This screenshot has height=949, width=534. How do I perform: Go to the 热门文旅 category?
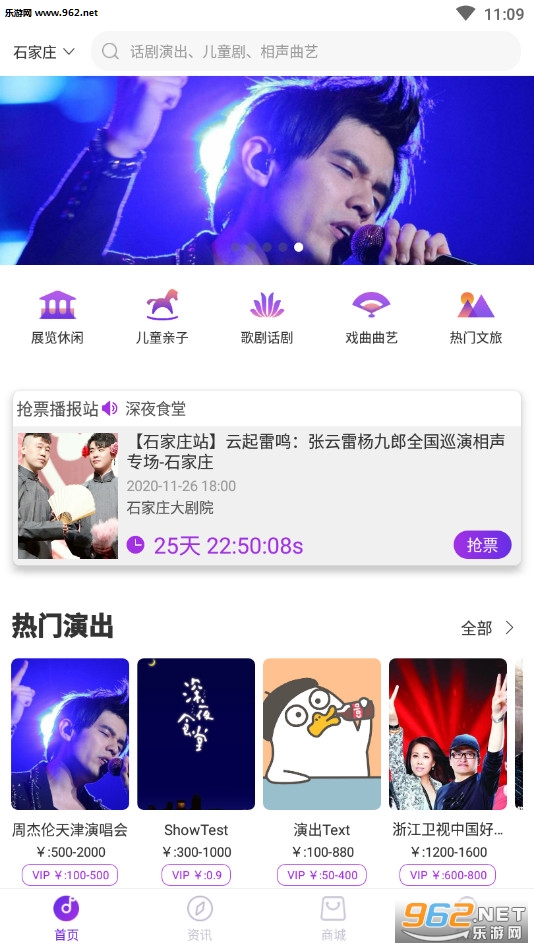[x=476, y=318]
